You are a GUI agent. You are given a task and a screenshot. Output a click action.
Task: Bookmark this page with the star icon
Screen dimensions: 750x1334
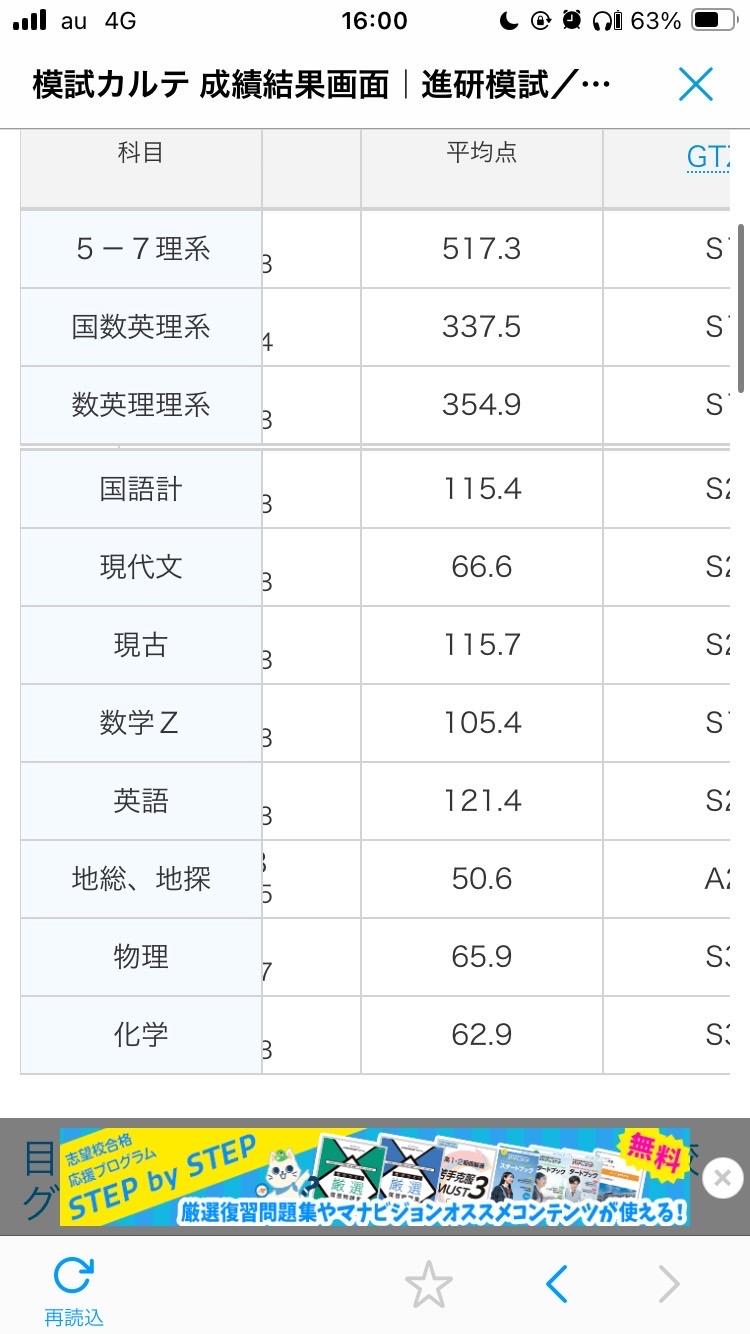point(428,1284)
